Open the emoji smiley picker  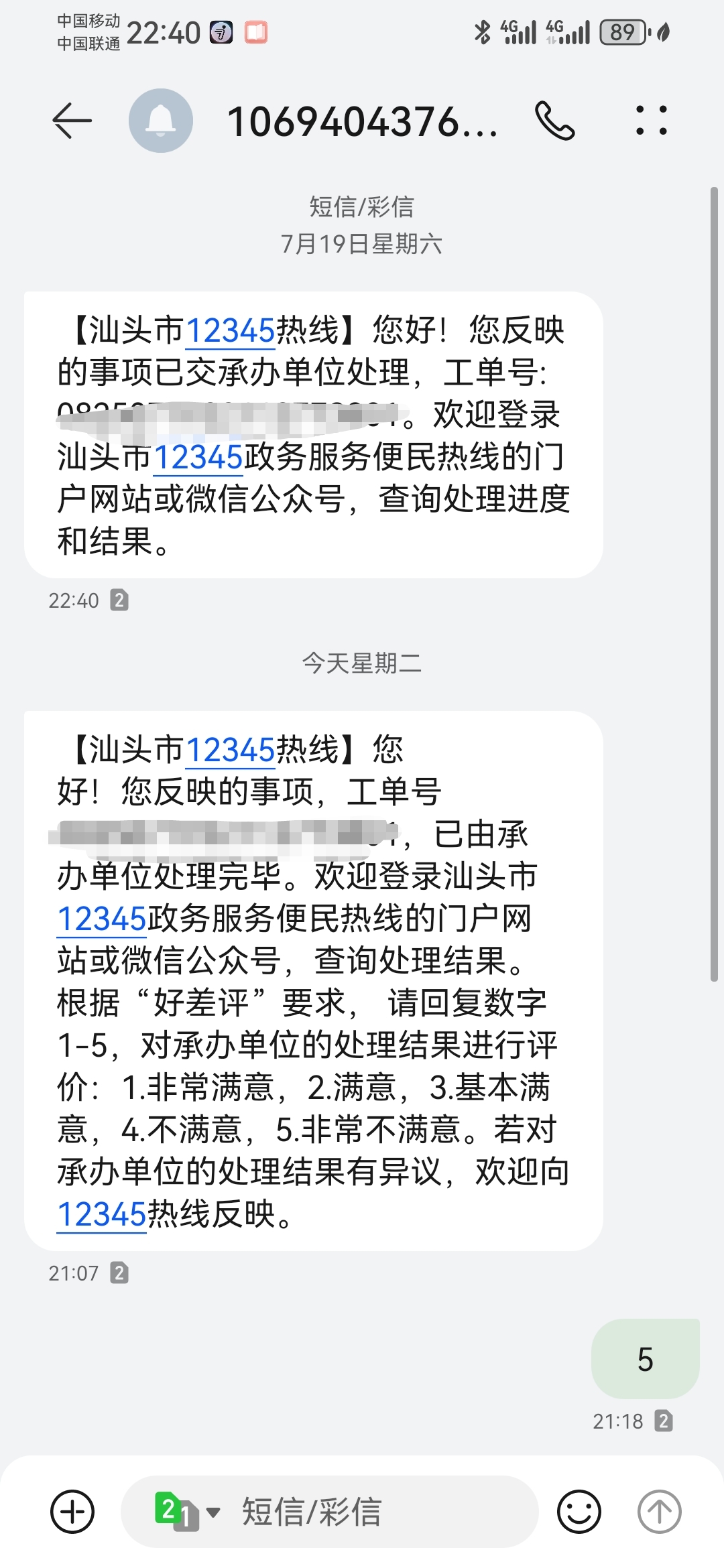tap(579, 1512)
